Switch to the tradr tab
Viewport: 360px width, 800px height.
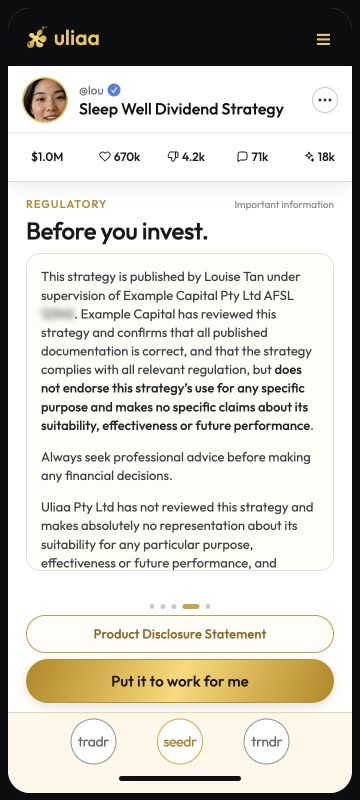pos(93,741)
